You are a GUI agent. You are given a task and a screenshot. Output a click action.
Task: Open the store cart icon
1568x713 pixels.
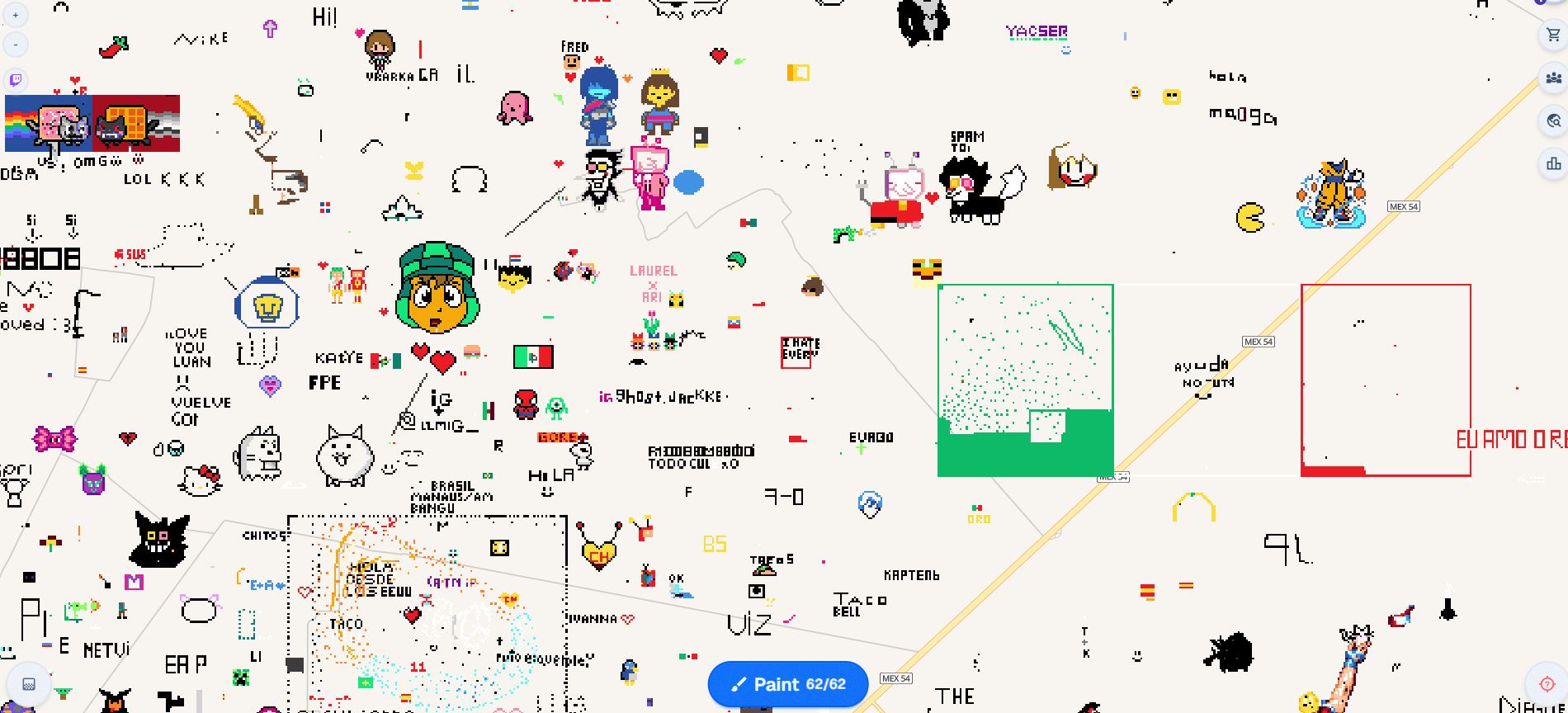coord(1553,35)
